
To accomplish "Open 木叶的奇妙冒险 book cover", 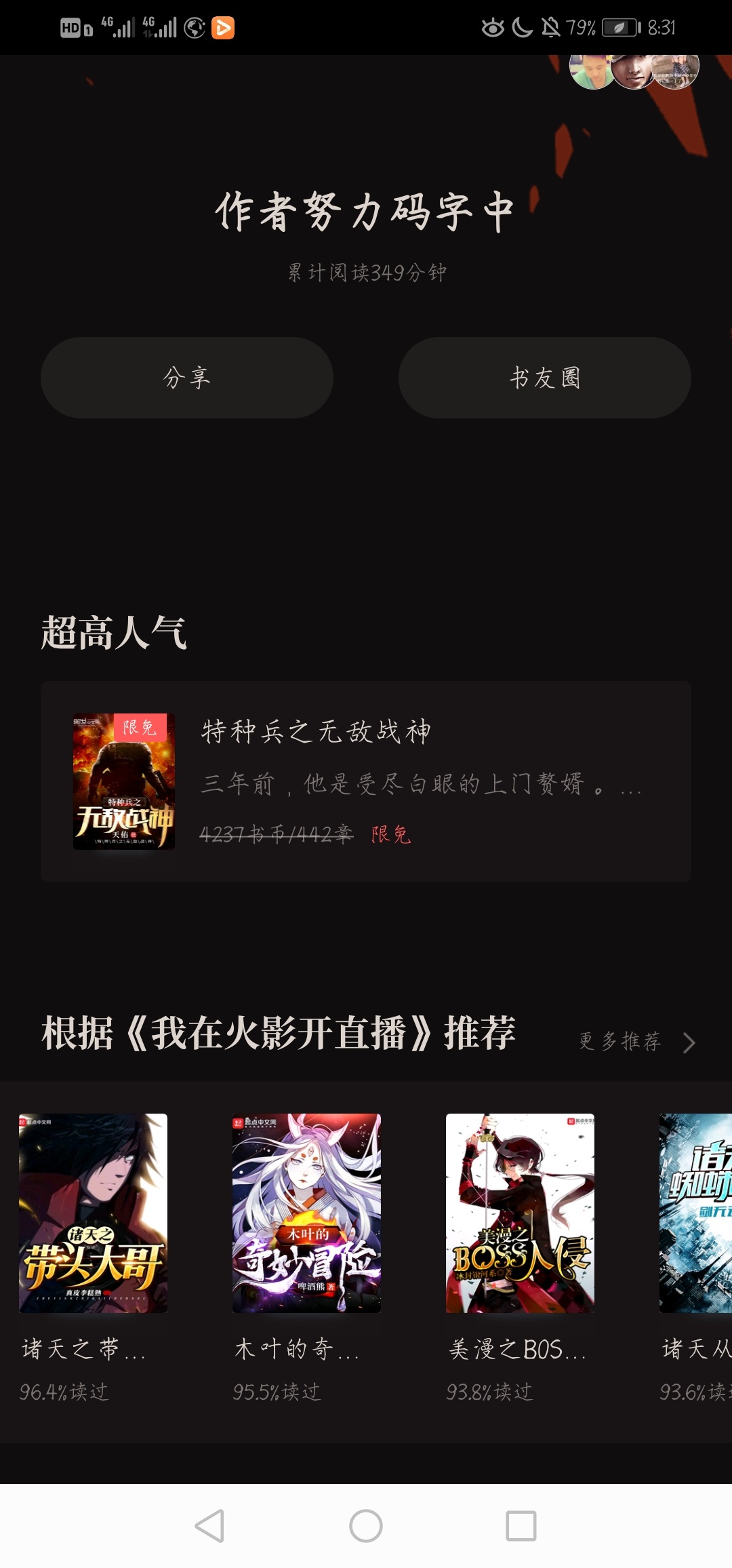I will [x=306, y=1213].
